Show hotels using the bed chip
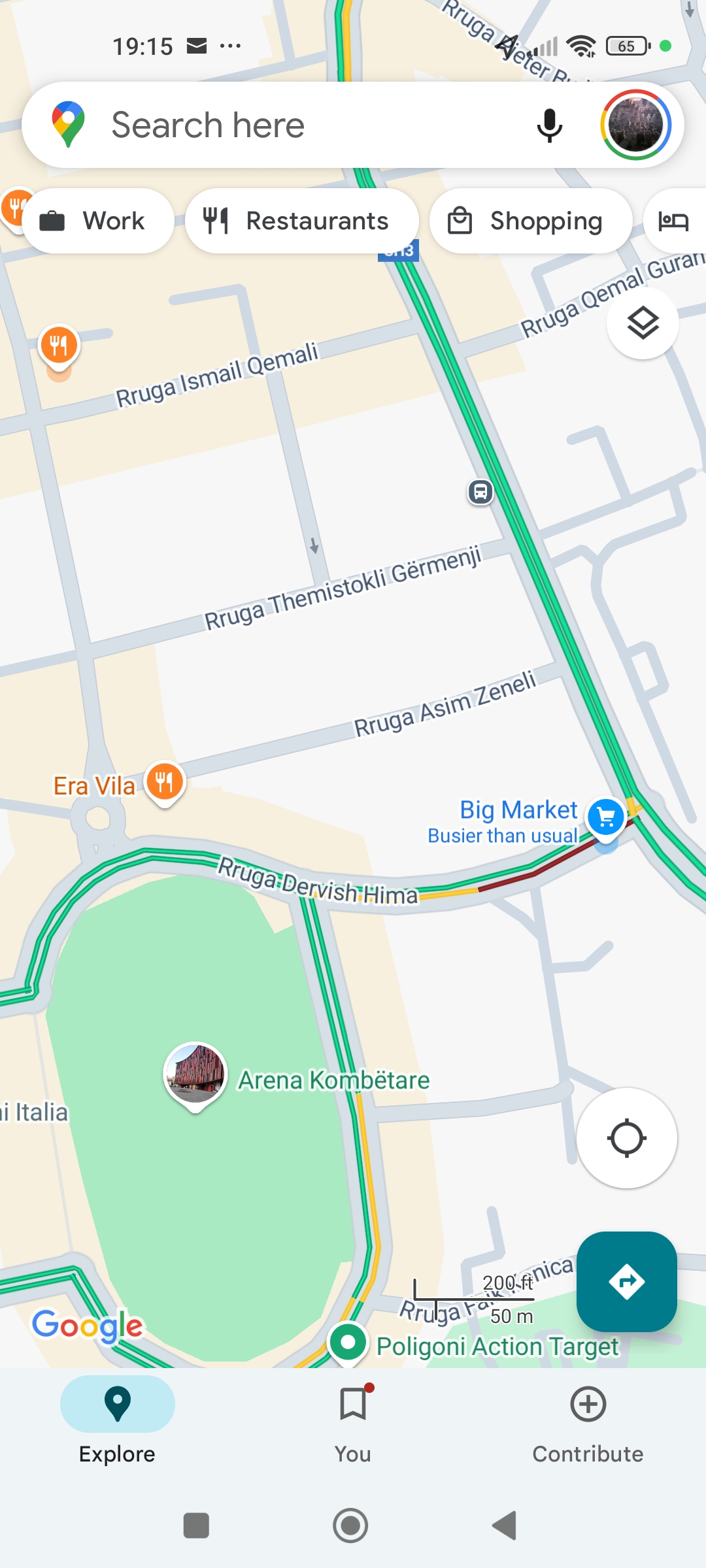 click(x=673, y=221)
